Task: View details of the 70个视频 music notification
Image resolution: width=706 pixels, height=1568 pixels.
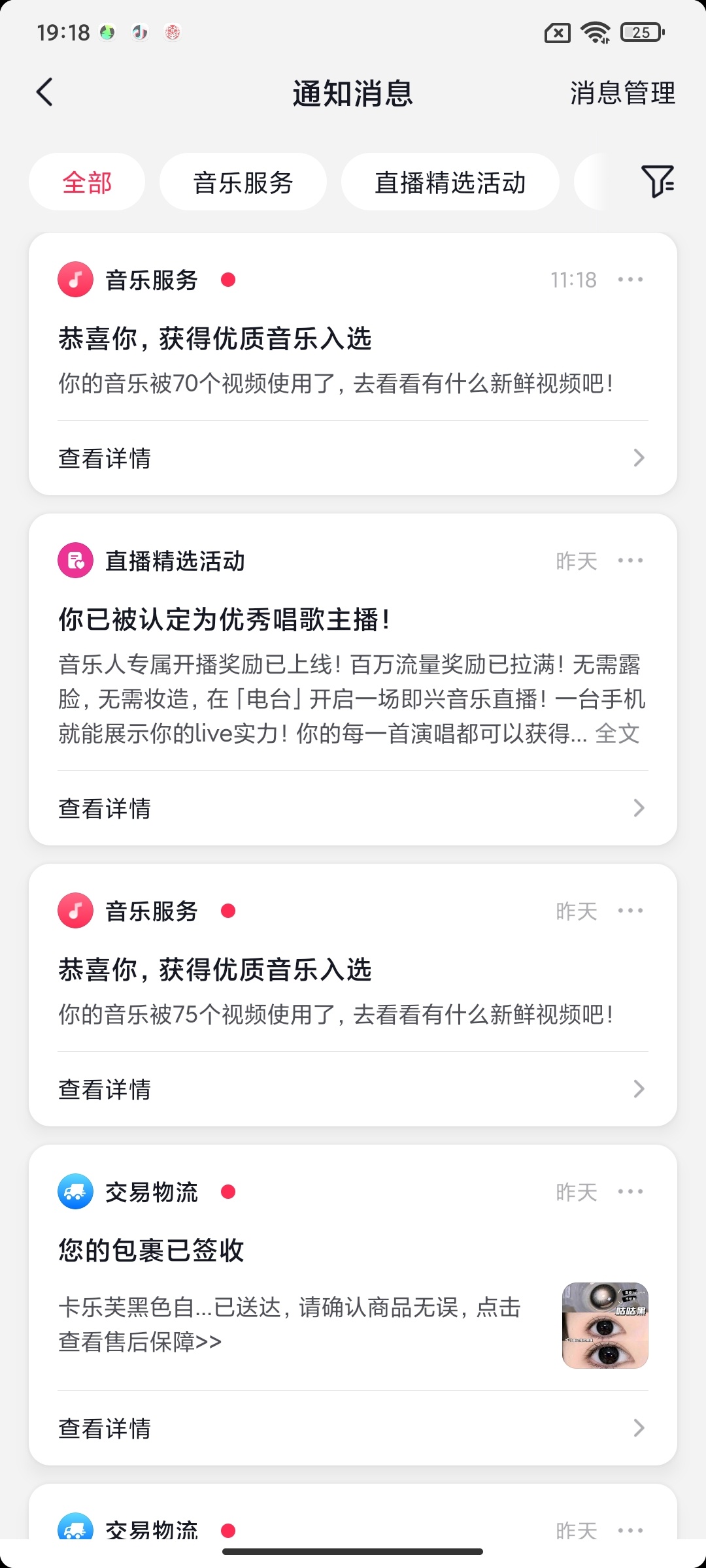Action: click(353, 458)
